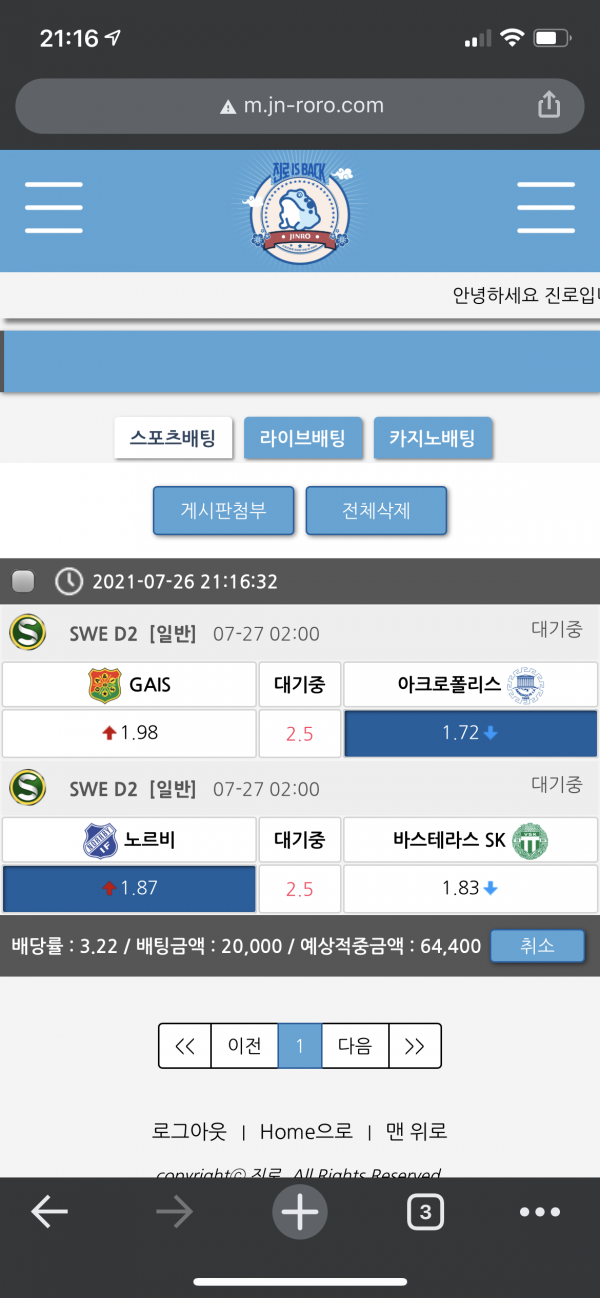The width and height of the screenshot is (600, 1298).
Task: Open the right hamburger menu
Action: click(545, 208)
